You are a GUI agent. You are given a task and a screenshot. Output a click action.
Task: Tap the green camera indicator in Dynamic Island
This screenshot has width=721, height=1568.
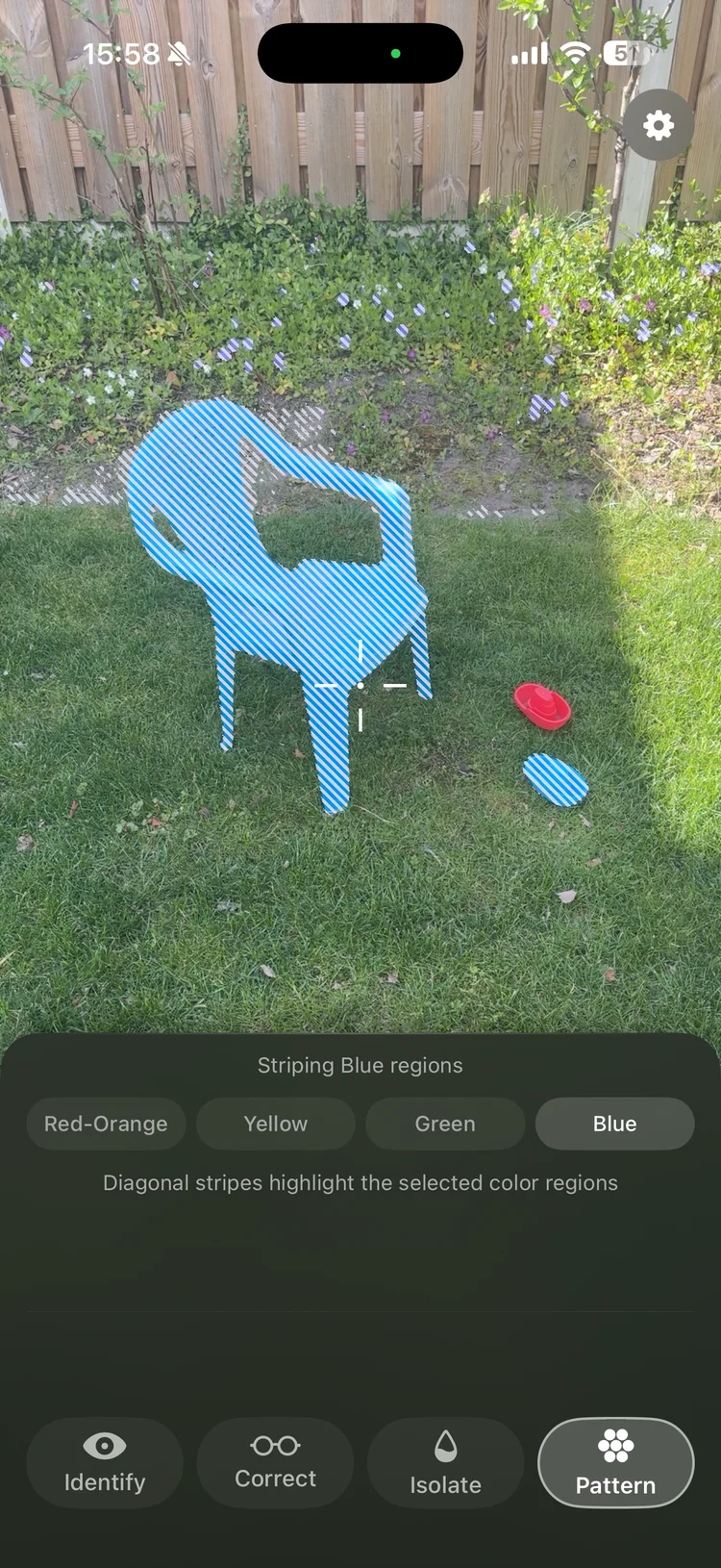pos(394,54)
